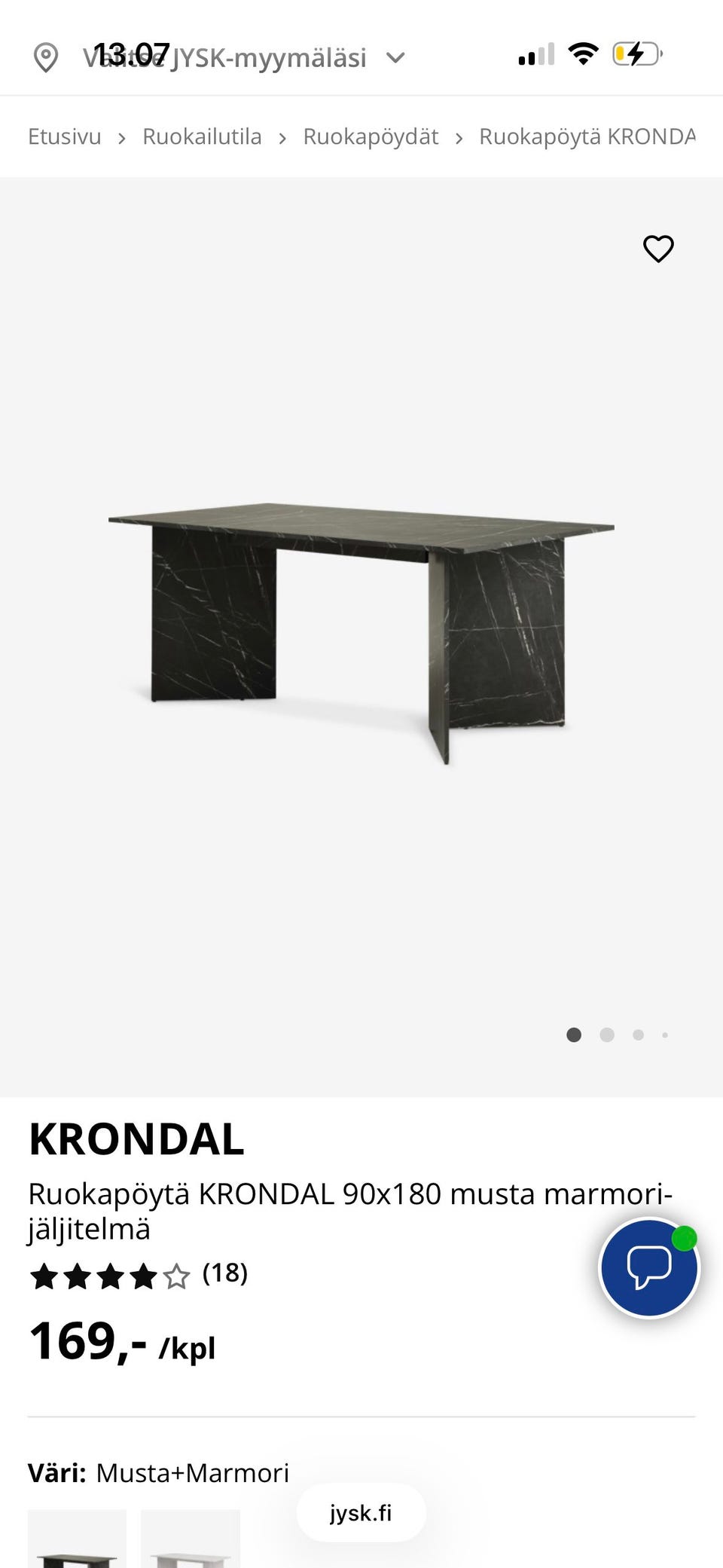723x1568 pixels.
Task: Tap the second carousel dot
Action: point(606,1035)
